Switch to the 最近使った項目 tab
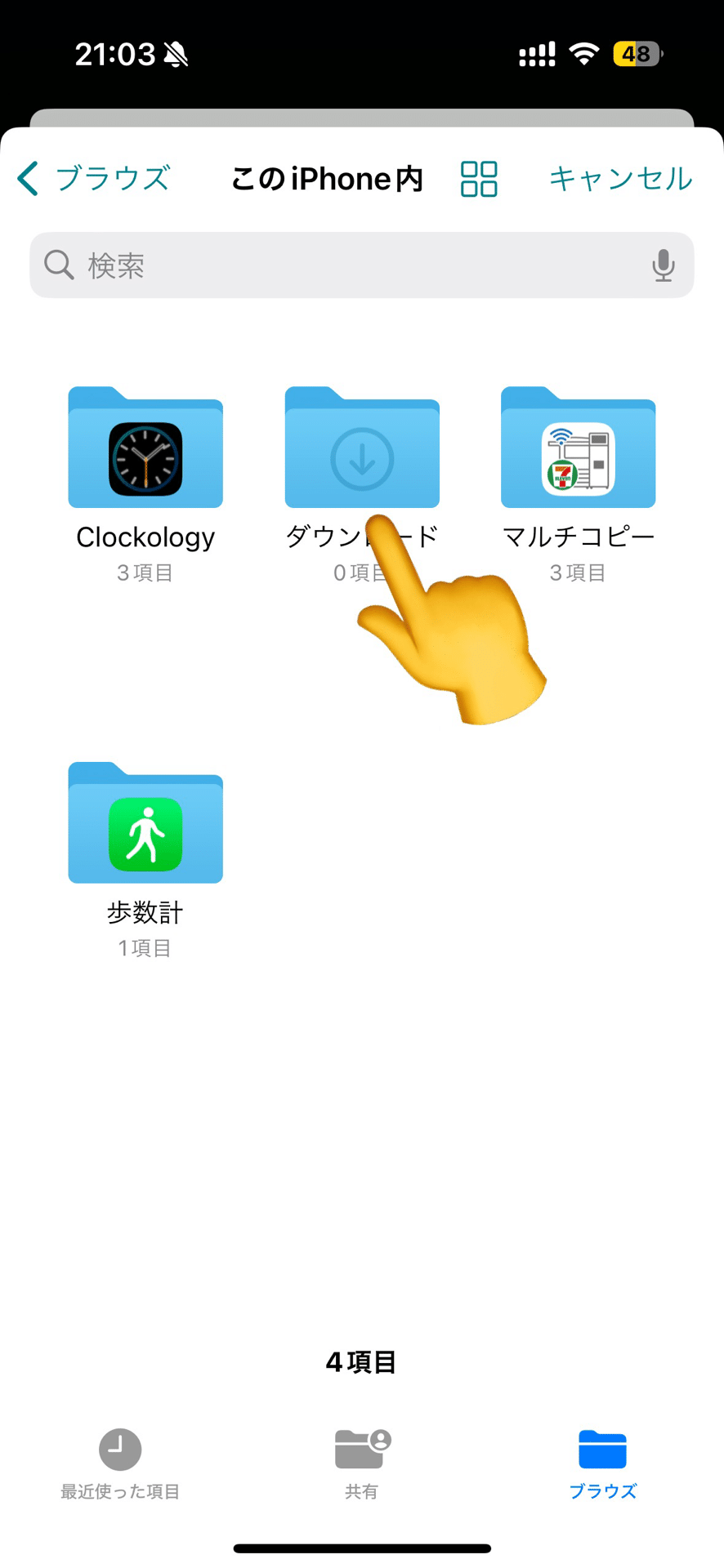Viewport: 724px width, 1568px height. click(120, 1464)
